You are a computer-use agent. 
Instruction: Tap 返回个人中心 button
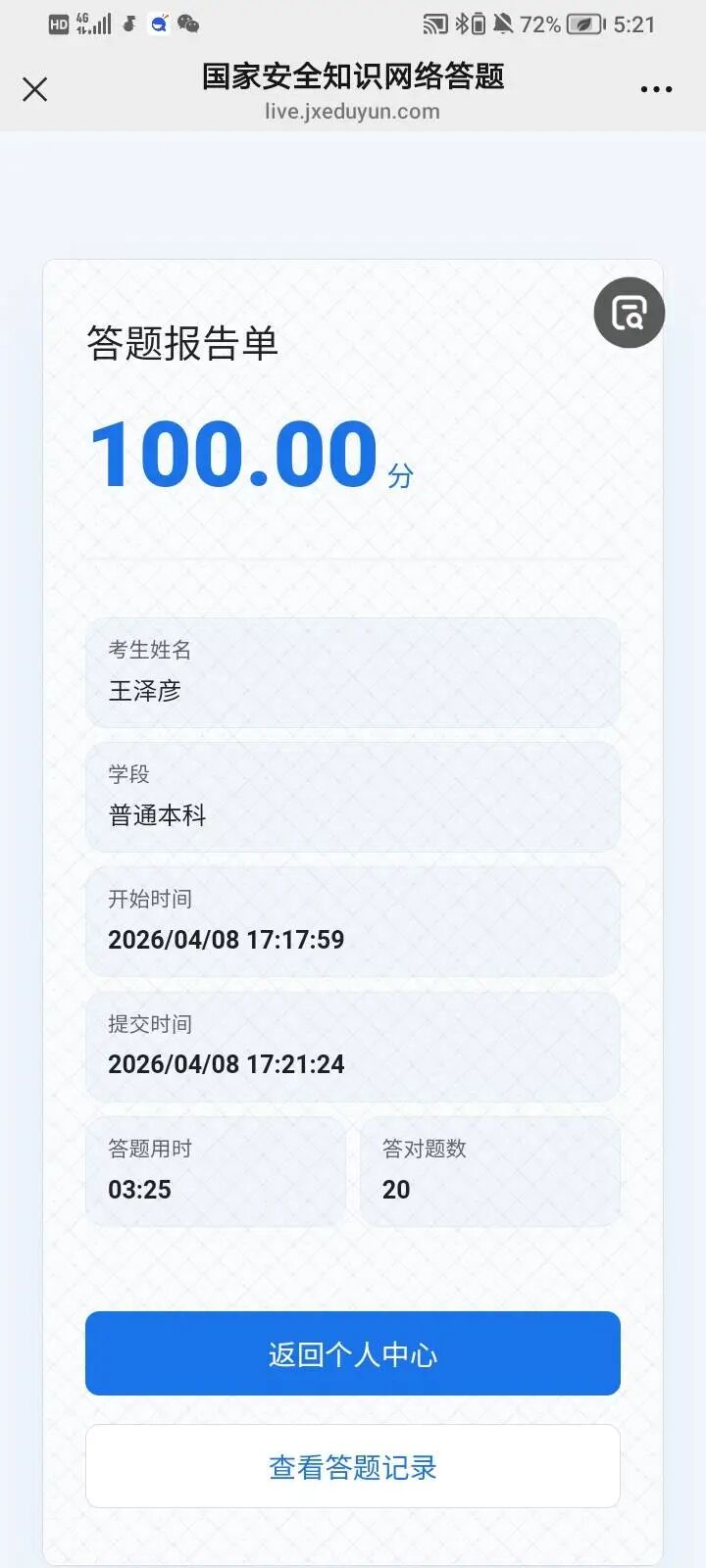[x=353, y=1353]
